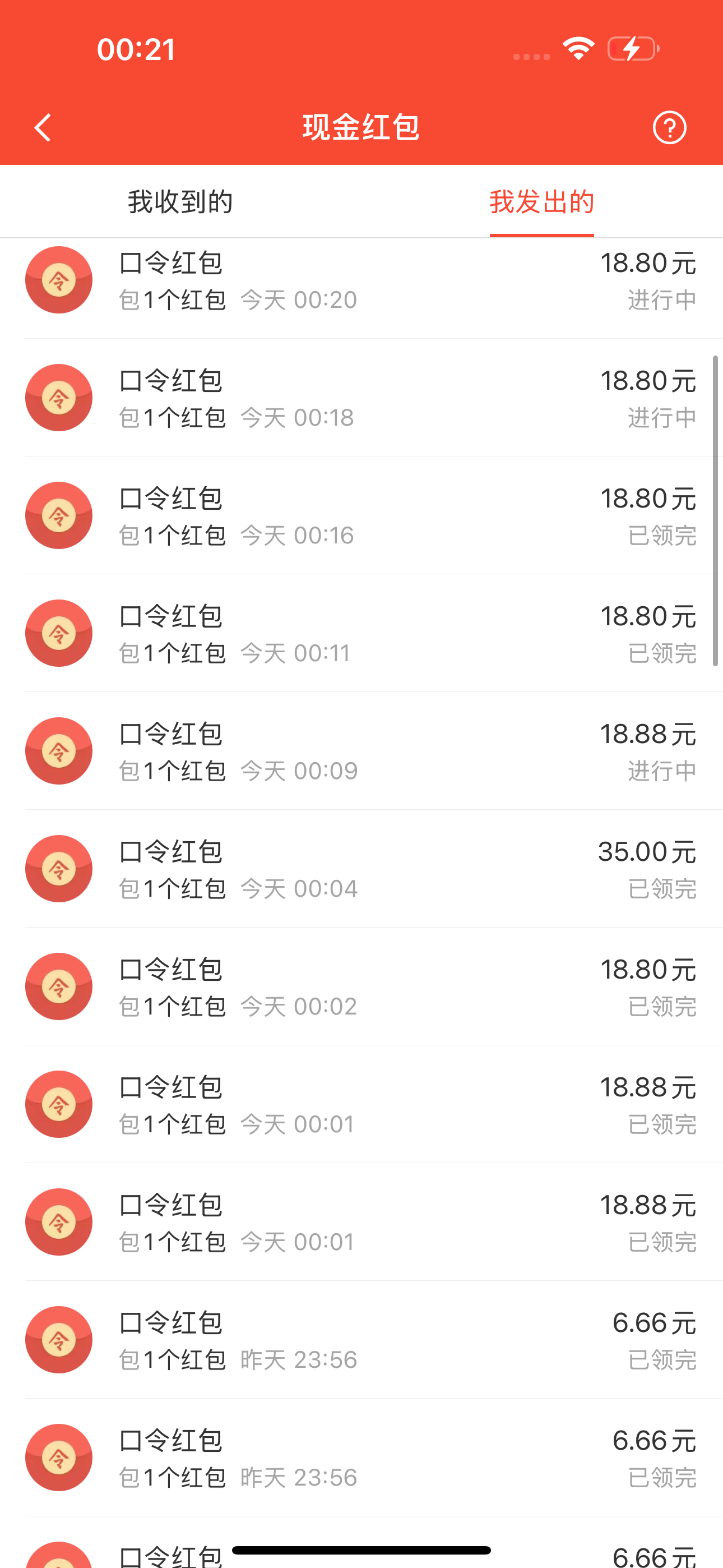Select the 我发出的 tab
This screenshot has height=1568, width=723.
click(x=541, y=201)
